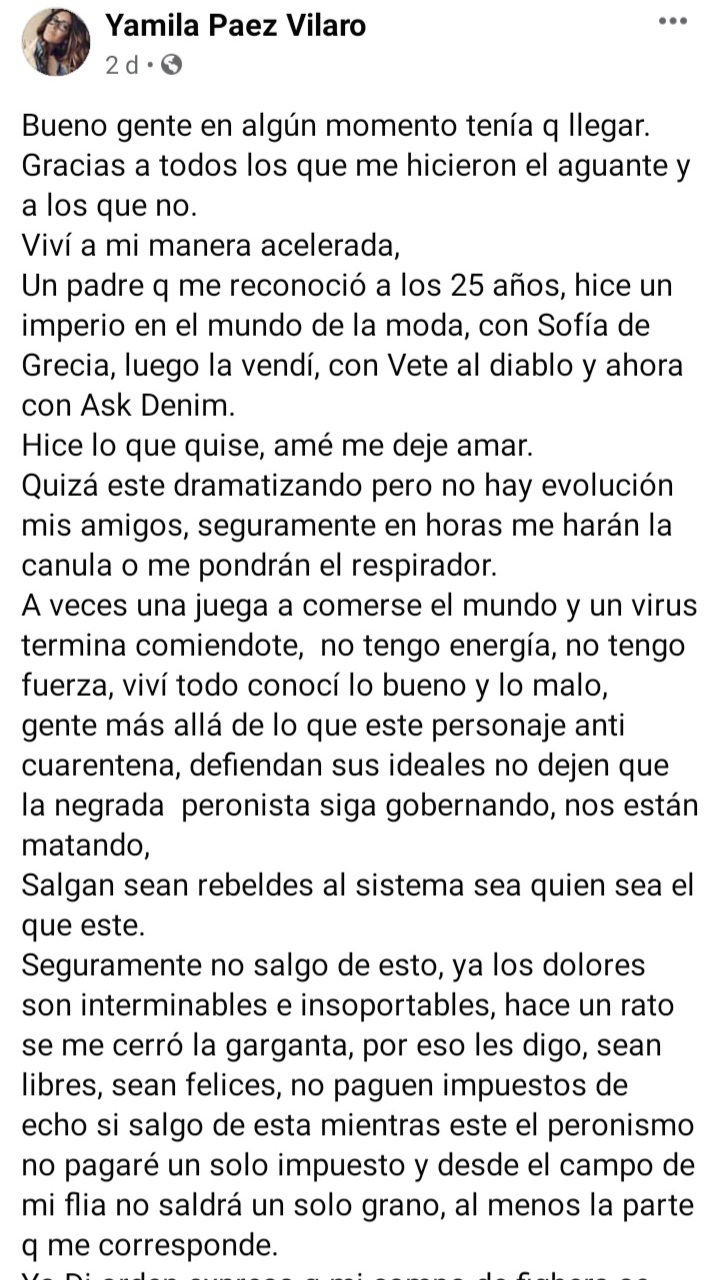Open Yamila Paez Vilaro's profile picture

56,41
